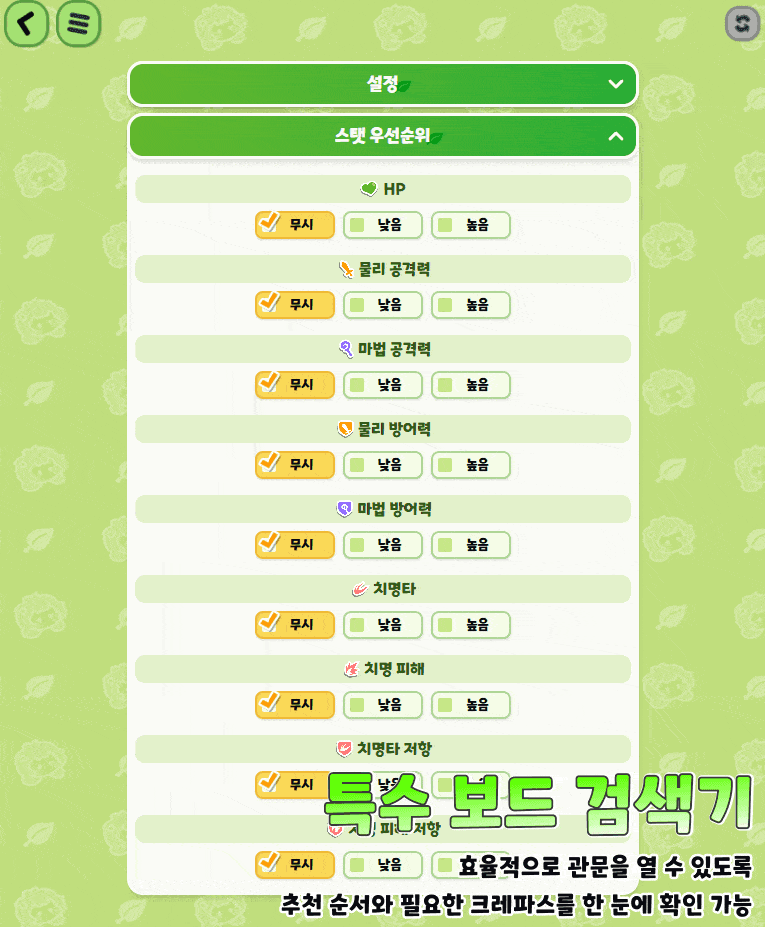Set 마법 방어력 to 높음

coord(471,545)
